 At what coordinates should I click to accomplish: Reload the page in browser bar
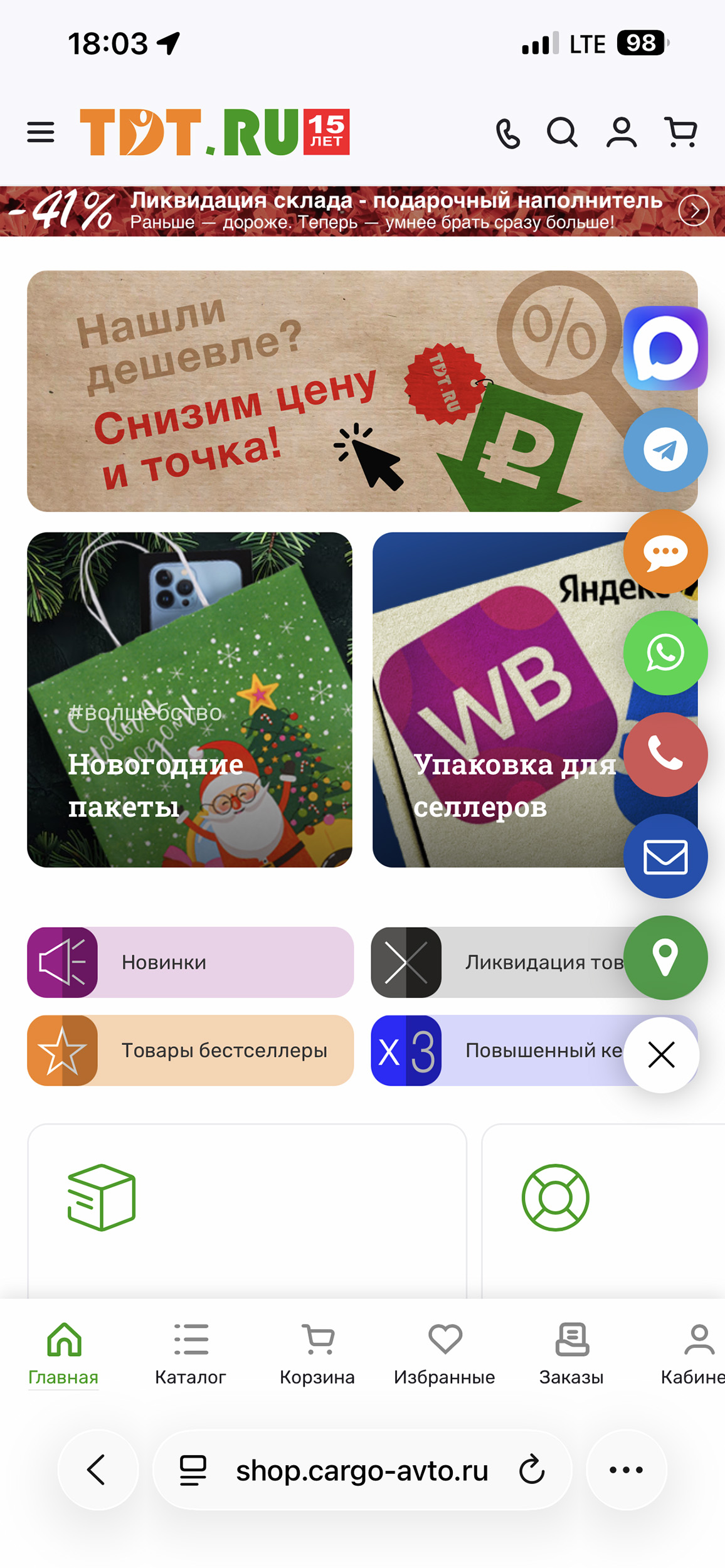532,1470
